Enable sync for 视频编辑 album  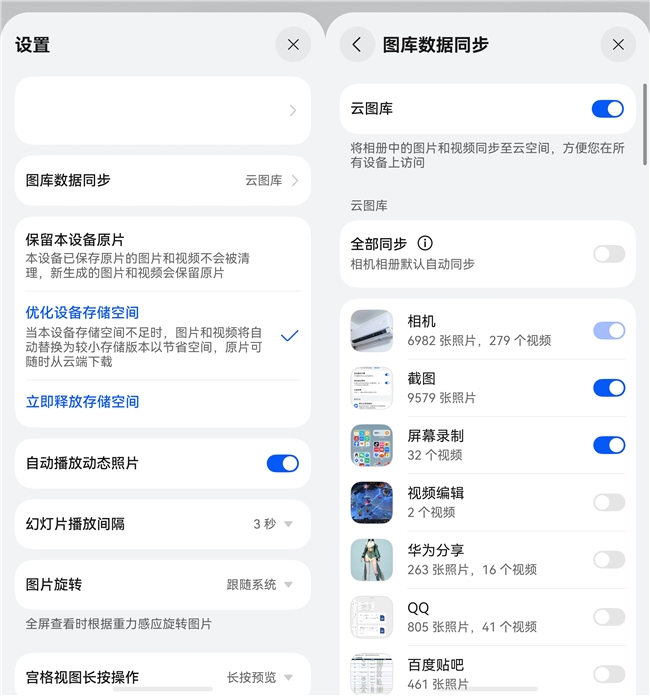(609, 502)
